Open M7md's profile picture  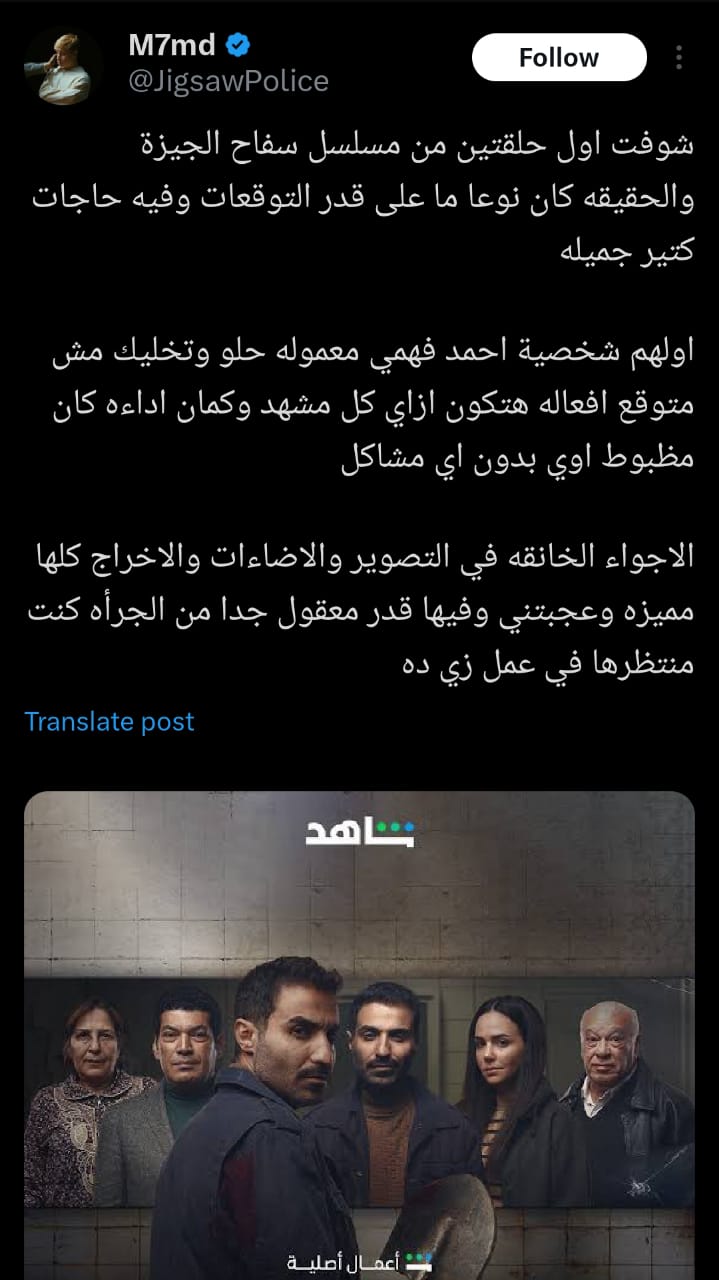click(x=64, y=67)
